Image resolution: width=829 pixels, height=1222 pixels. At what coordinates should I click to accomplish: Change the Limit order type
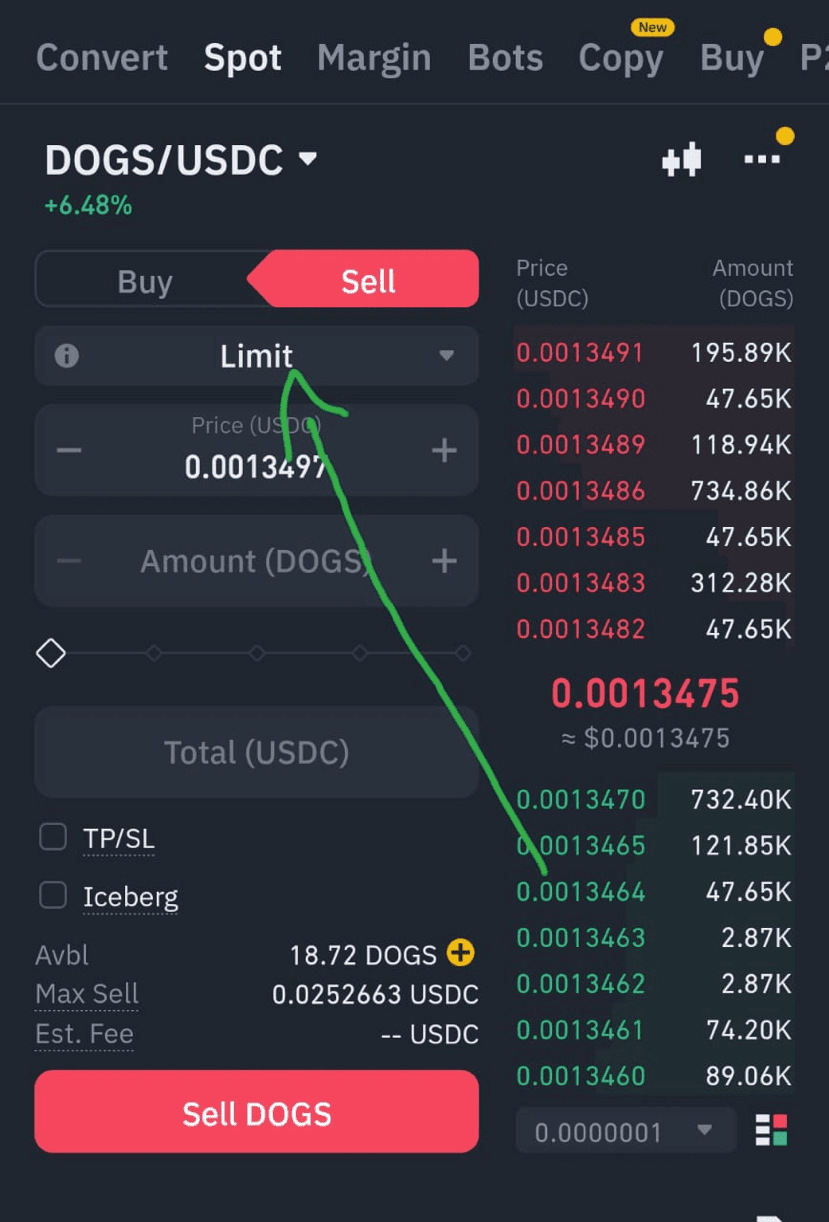[256, 356]
